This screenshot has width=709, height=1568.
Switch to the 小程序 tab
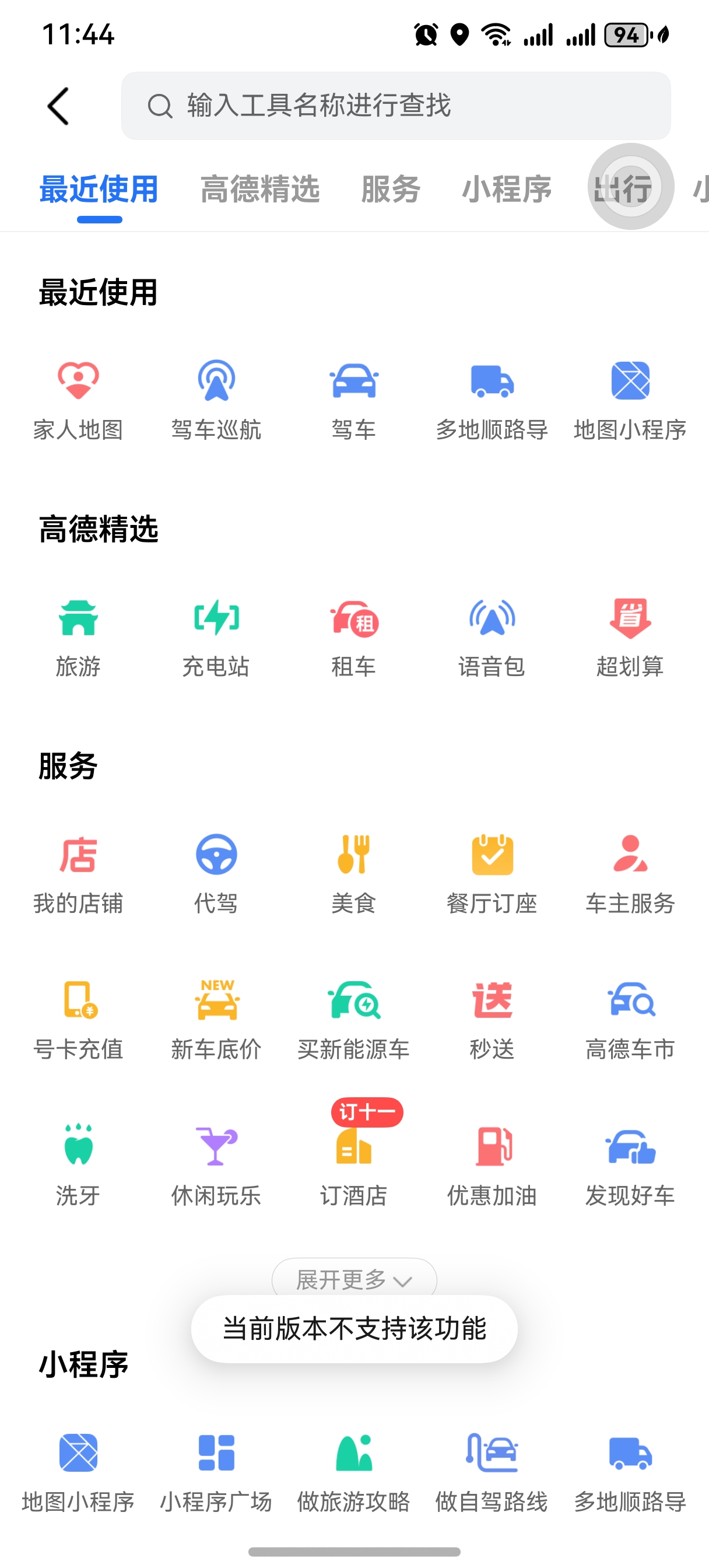[506, 188]
